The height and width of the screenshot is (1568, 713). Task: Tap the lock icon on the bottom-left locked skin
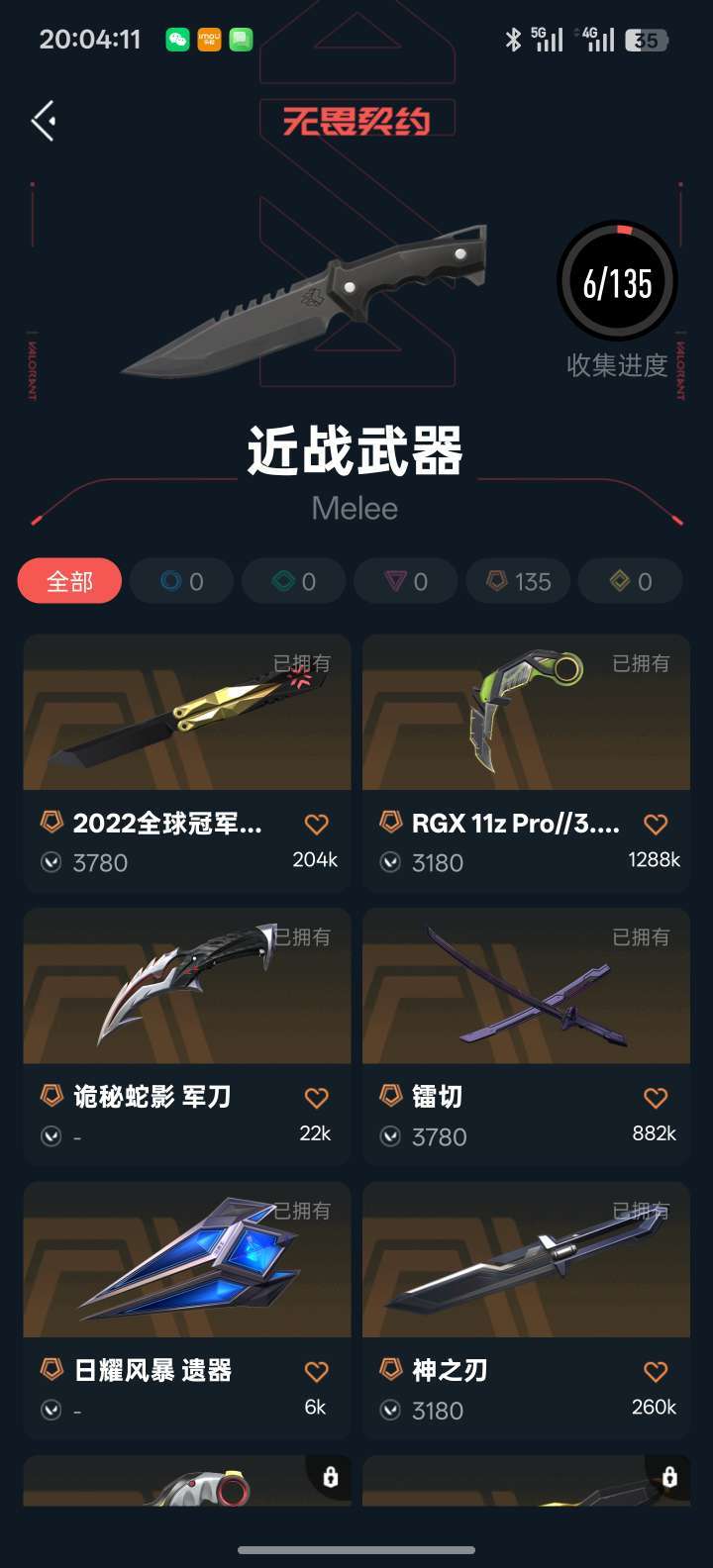click(x=330, y=1479)
